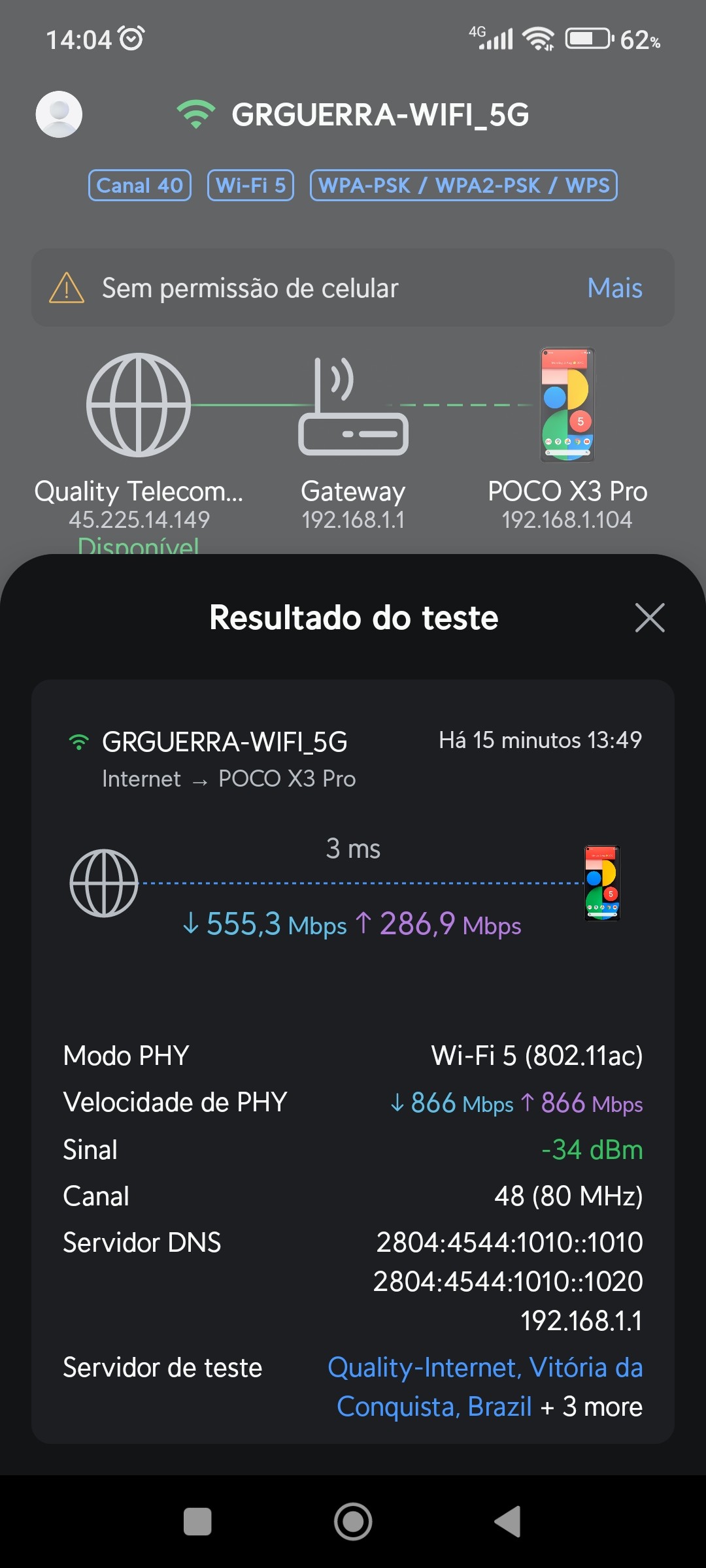Open the profile avatar
The image size is (706, 1568).
(59, 114)
